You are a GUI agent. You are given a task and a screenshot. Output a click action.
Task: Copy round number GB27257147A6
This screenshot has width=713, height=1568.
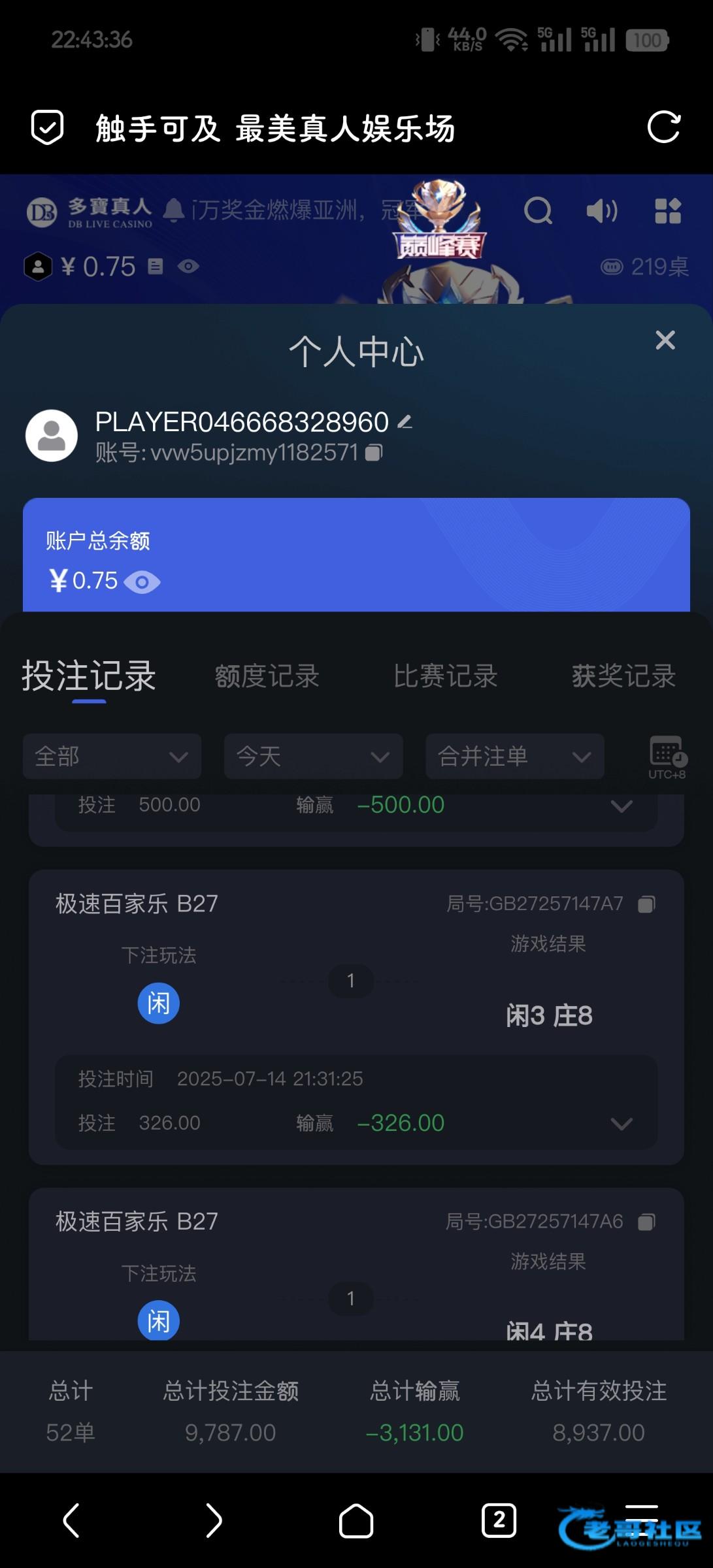click(646, 1222)
